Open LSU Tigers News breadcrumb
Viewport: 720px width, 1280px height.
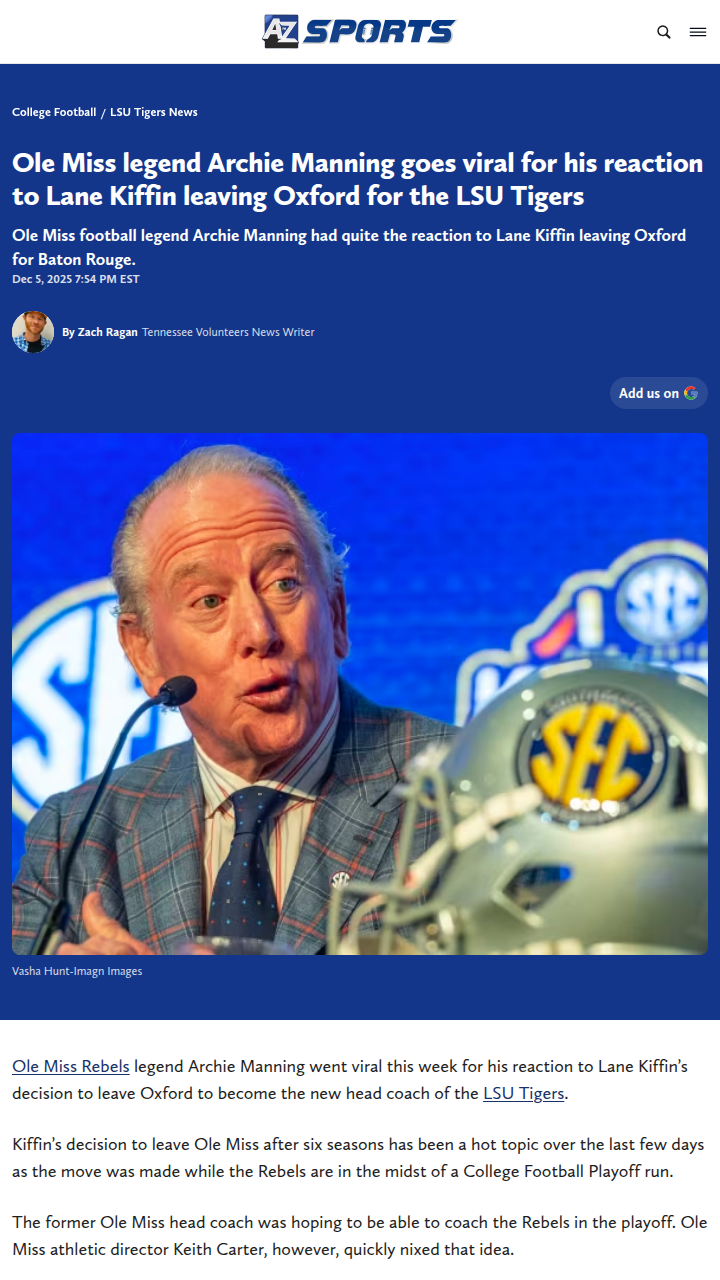pos(154,112)
